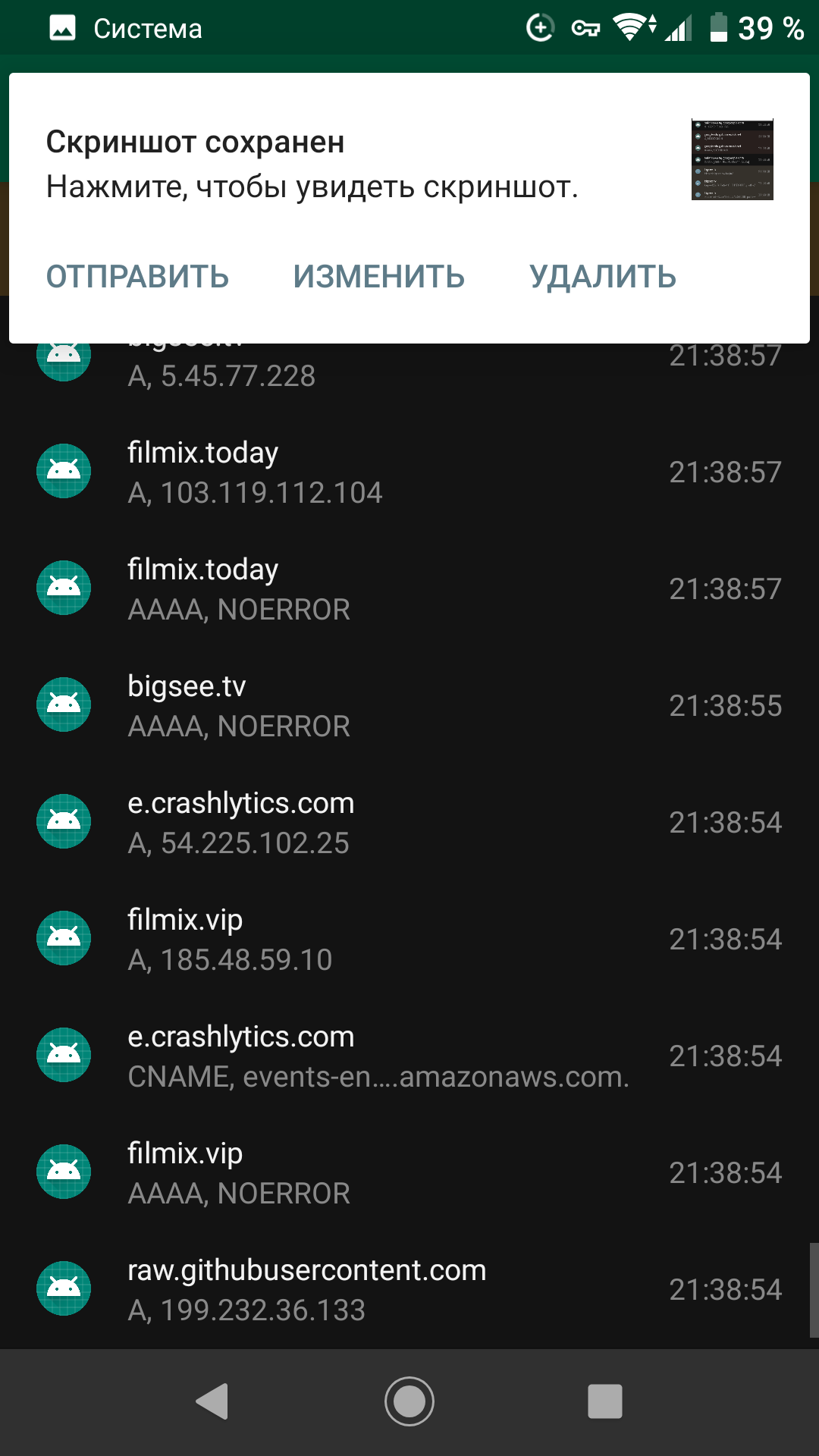This screenshot has height=1456, width=819.
Task: Tap the screenshot thumbnail preview
Action: (730, 159)
